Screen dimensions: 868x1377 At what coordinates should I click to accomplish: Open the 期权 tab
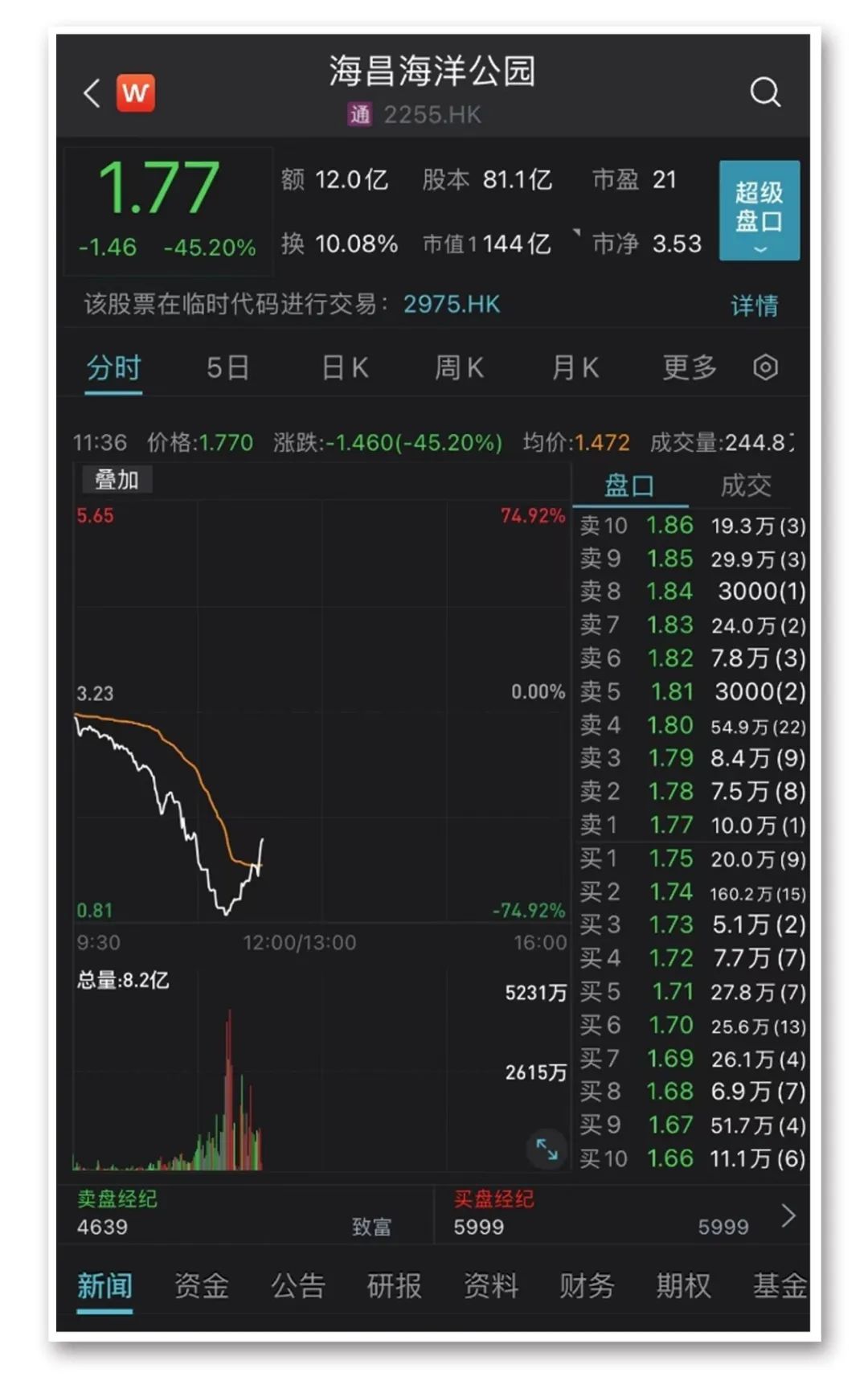(683, 1285)
